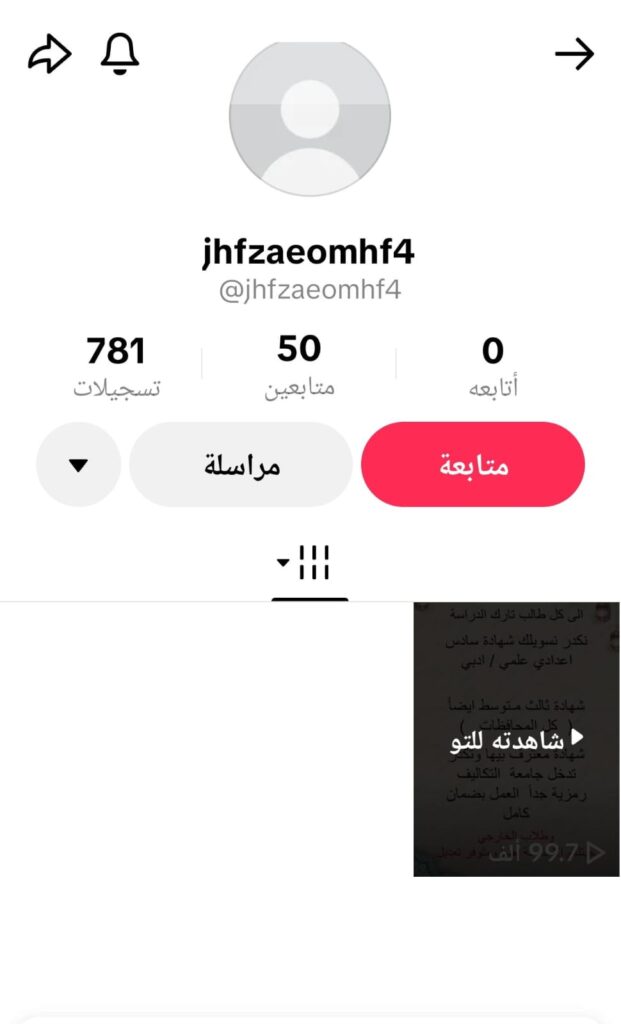The height and width of the screenshot is (1024, 621).
Task: Follow jhfzaeomhf4 with the red متابعة button
Action: tap(472, 465)
